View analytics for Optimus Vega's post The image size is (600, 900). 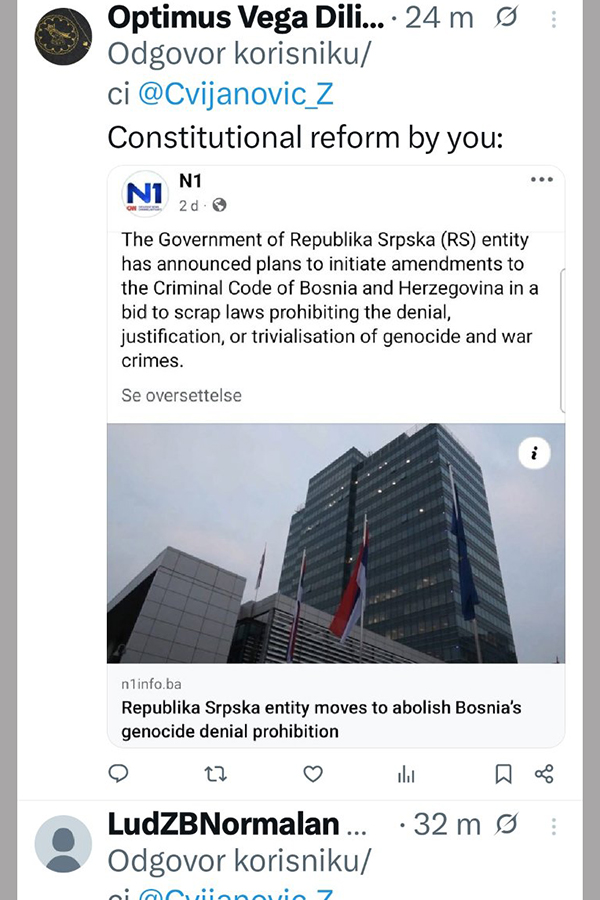(x=406, y=774)
